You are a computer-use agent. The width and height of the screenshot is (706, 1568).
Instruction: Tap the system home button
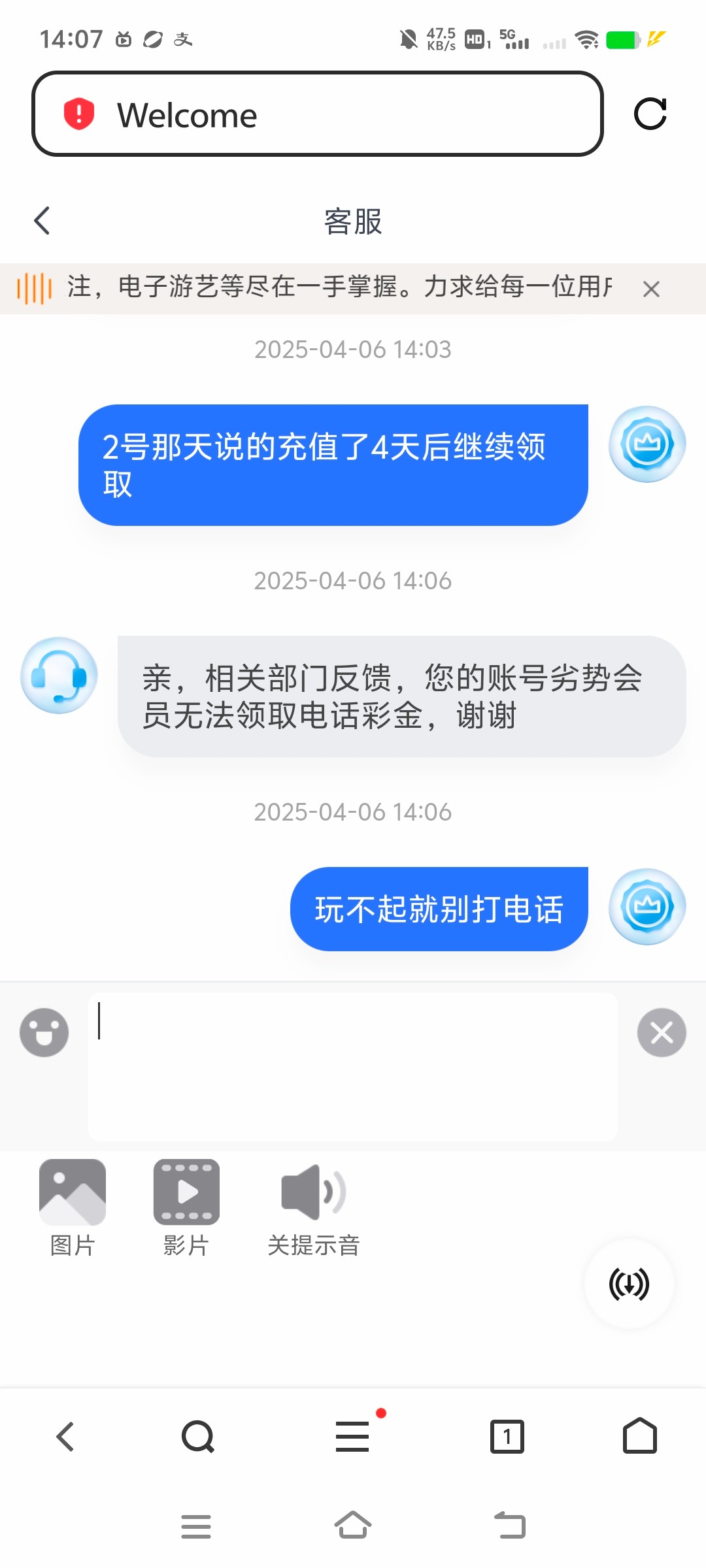pos(353,1526)
